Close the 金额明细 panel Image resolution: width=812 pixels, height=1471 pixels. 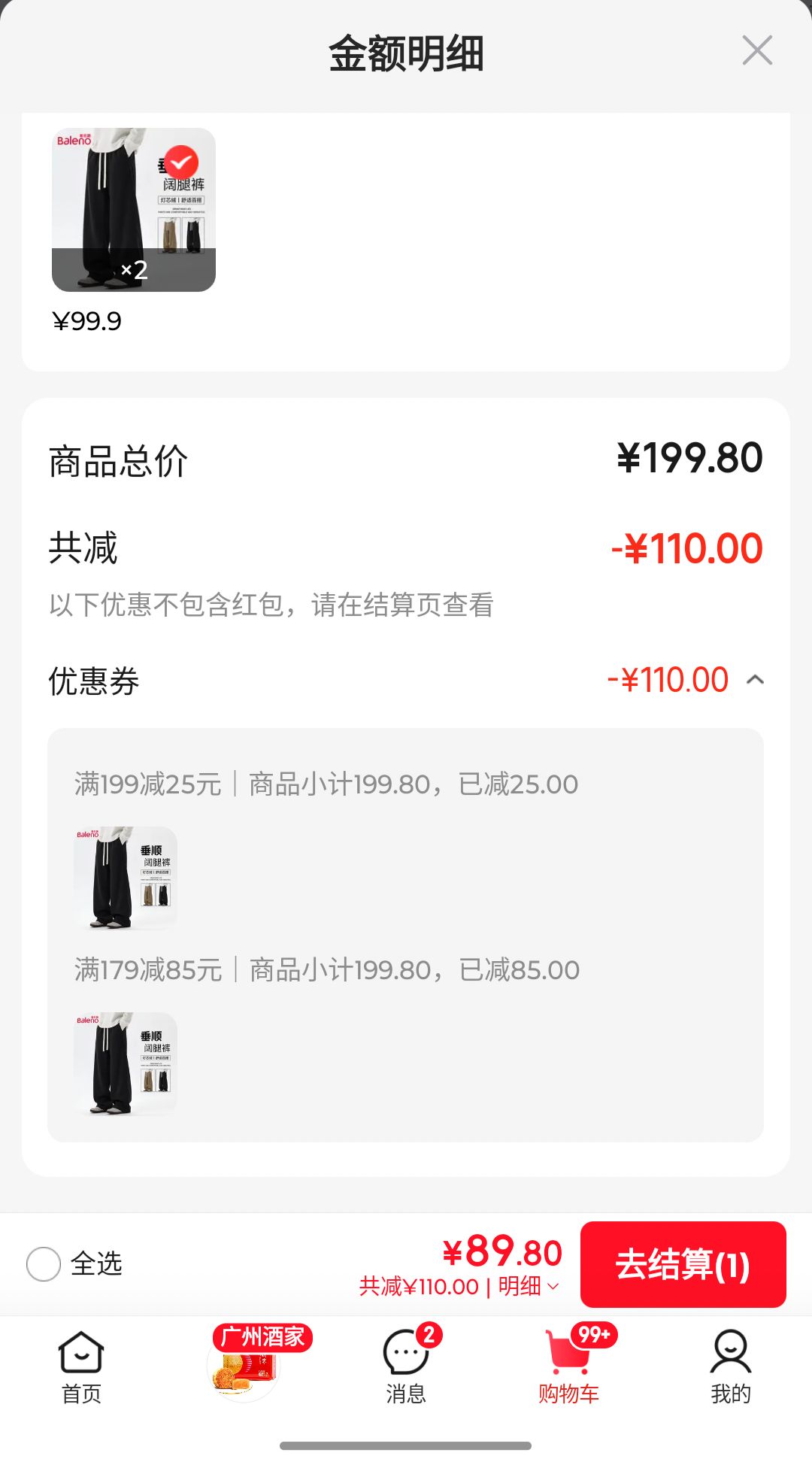pyautogui.click(x=756, y=51)
